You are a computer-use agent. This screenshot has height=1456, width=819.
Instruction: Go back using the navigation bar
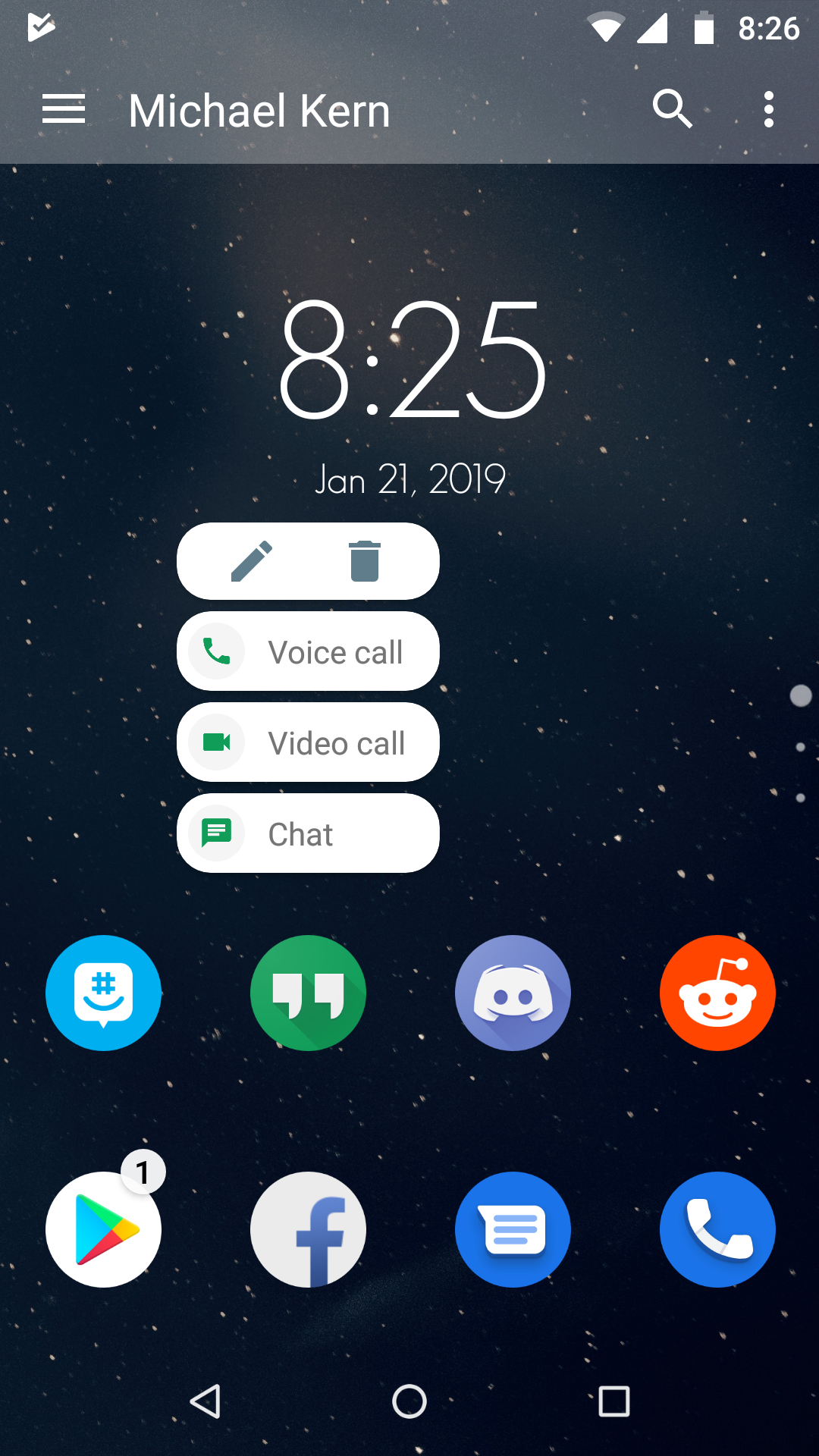205,1401
